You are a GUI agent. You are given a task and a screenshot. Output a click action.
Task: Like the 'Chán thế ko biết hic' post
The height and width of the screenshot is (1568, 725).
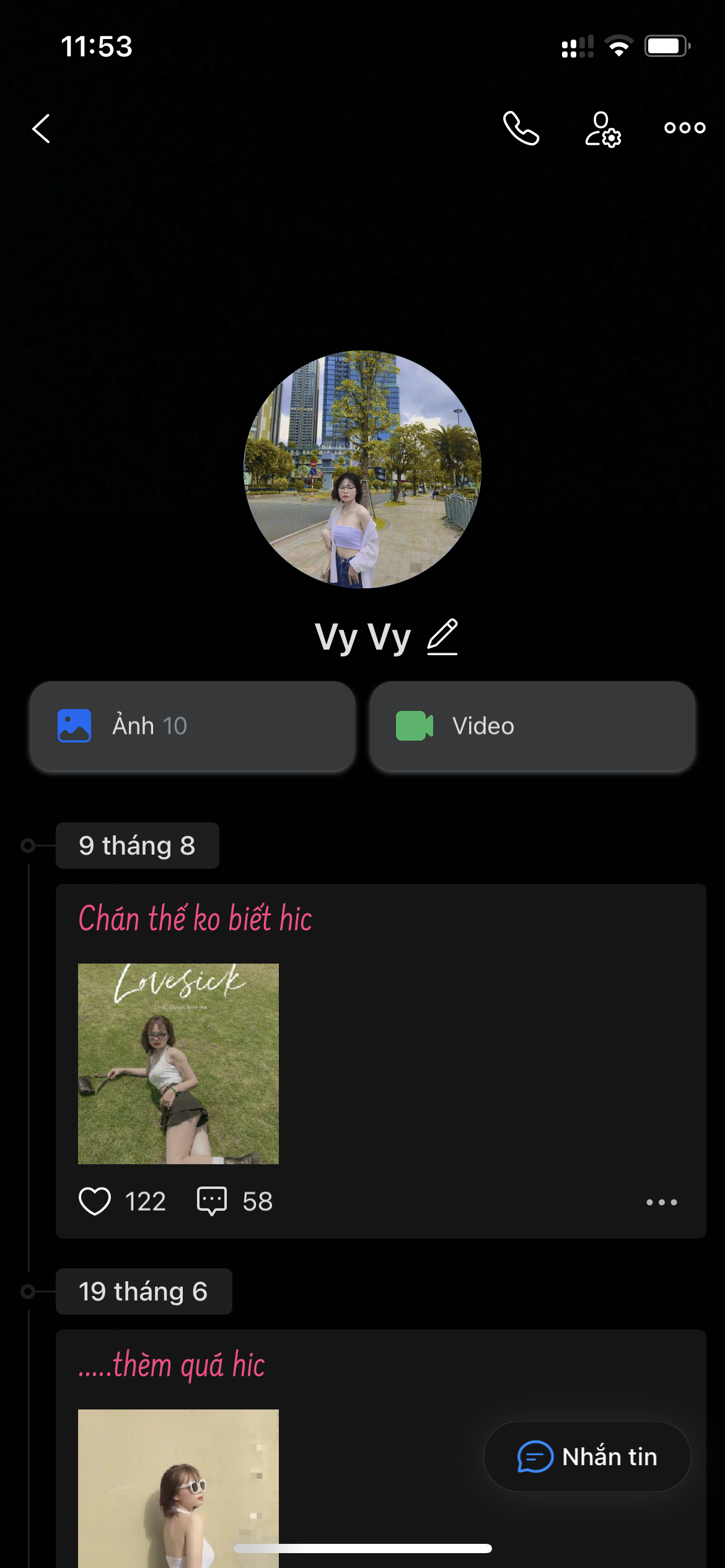tap(95, 1201)
